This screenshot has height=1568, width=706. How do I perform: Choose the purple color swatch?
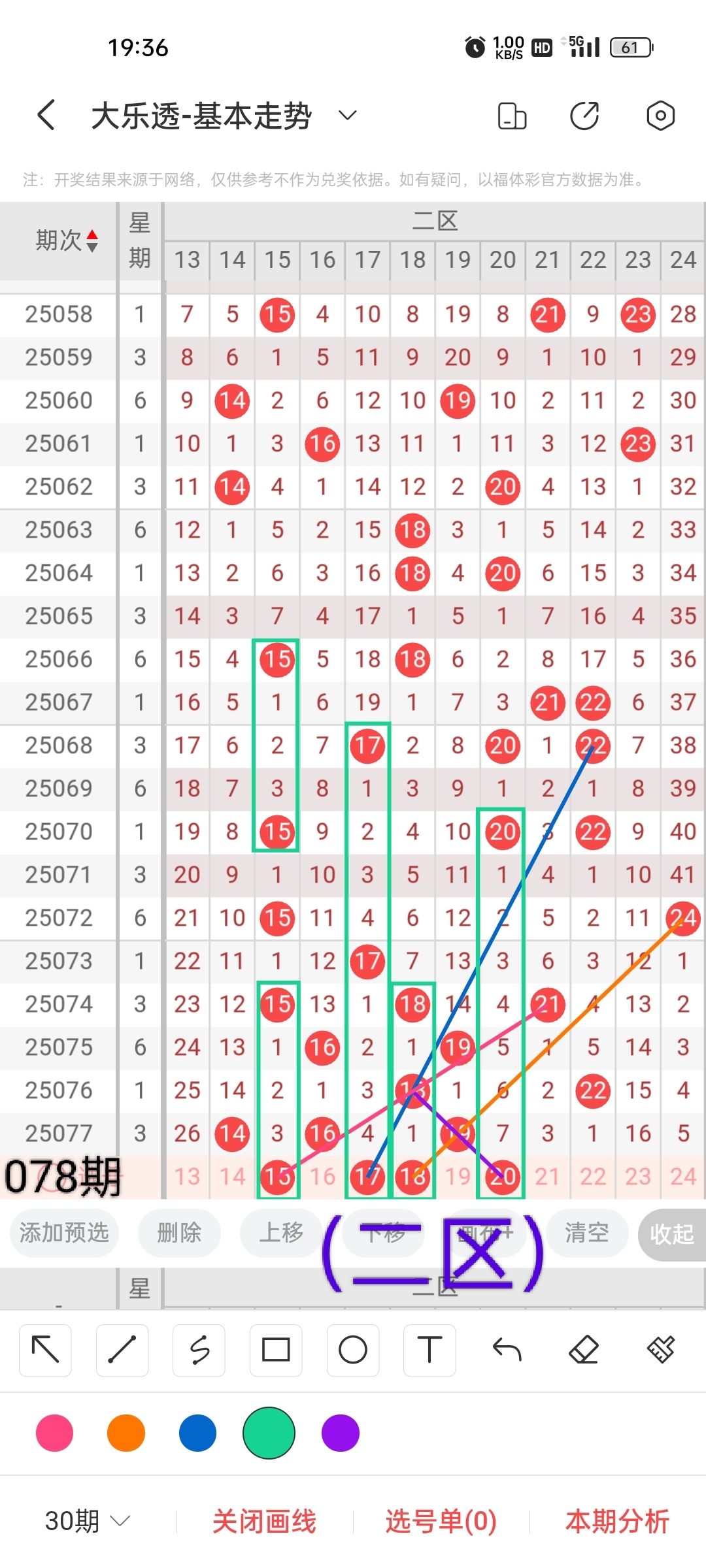click(x=341, y=1433)
